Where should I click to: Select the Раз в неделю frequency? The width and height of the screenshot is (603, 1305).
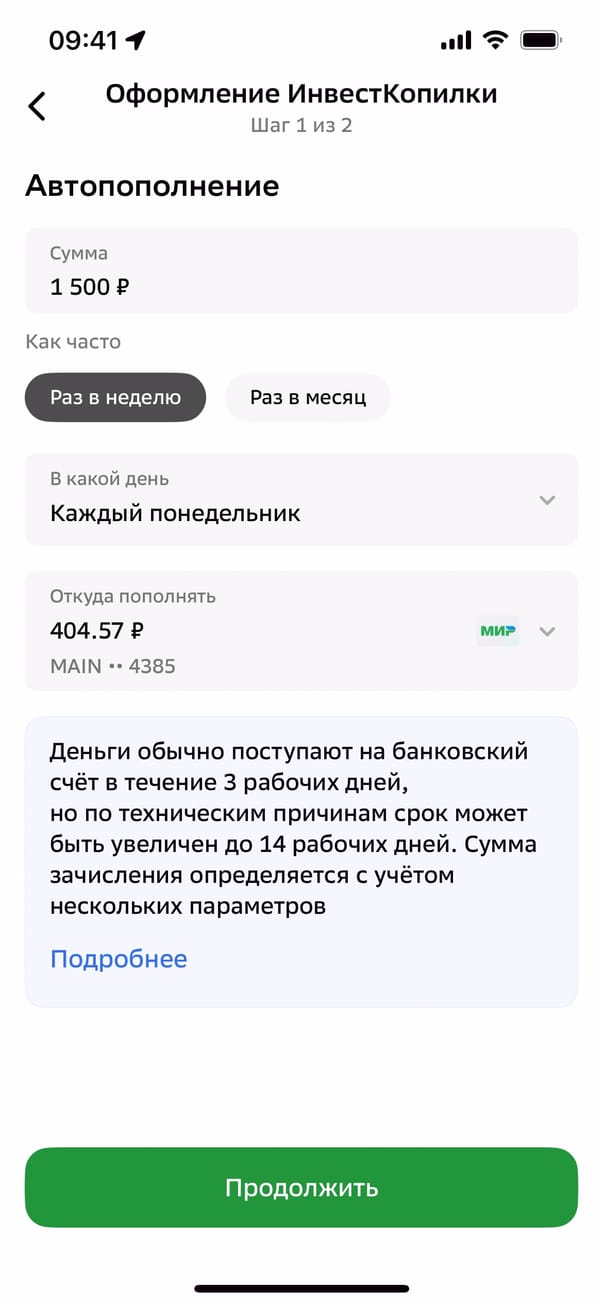coord(115,398)
